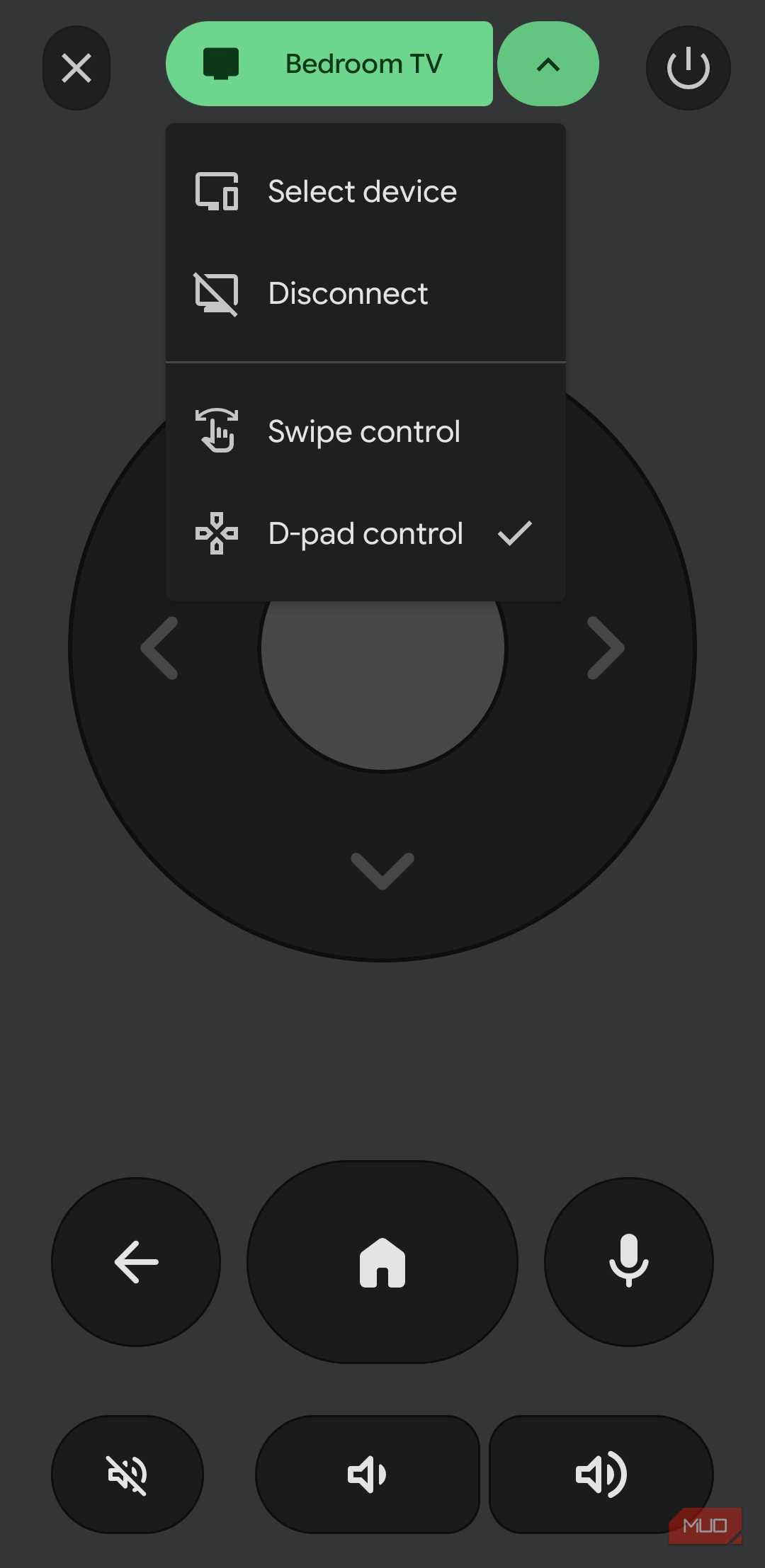Go back with the arrow button

pos(136,1261)
